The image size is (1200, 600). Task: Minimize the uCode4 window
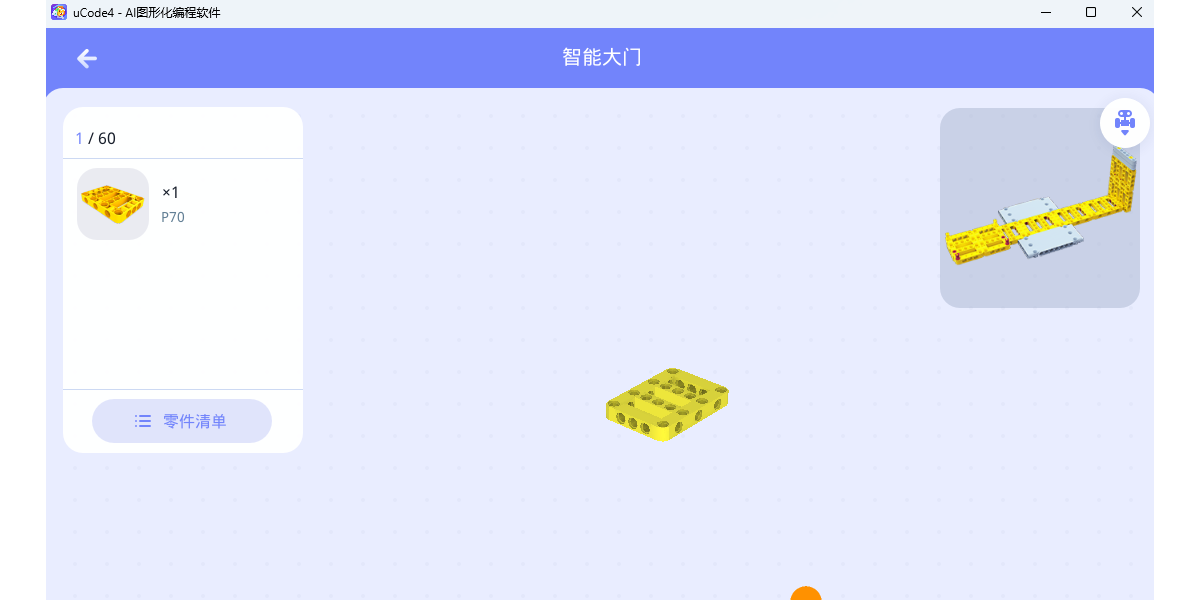click(1046, 13)
